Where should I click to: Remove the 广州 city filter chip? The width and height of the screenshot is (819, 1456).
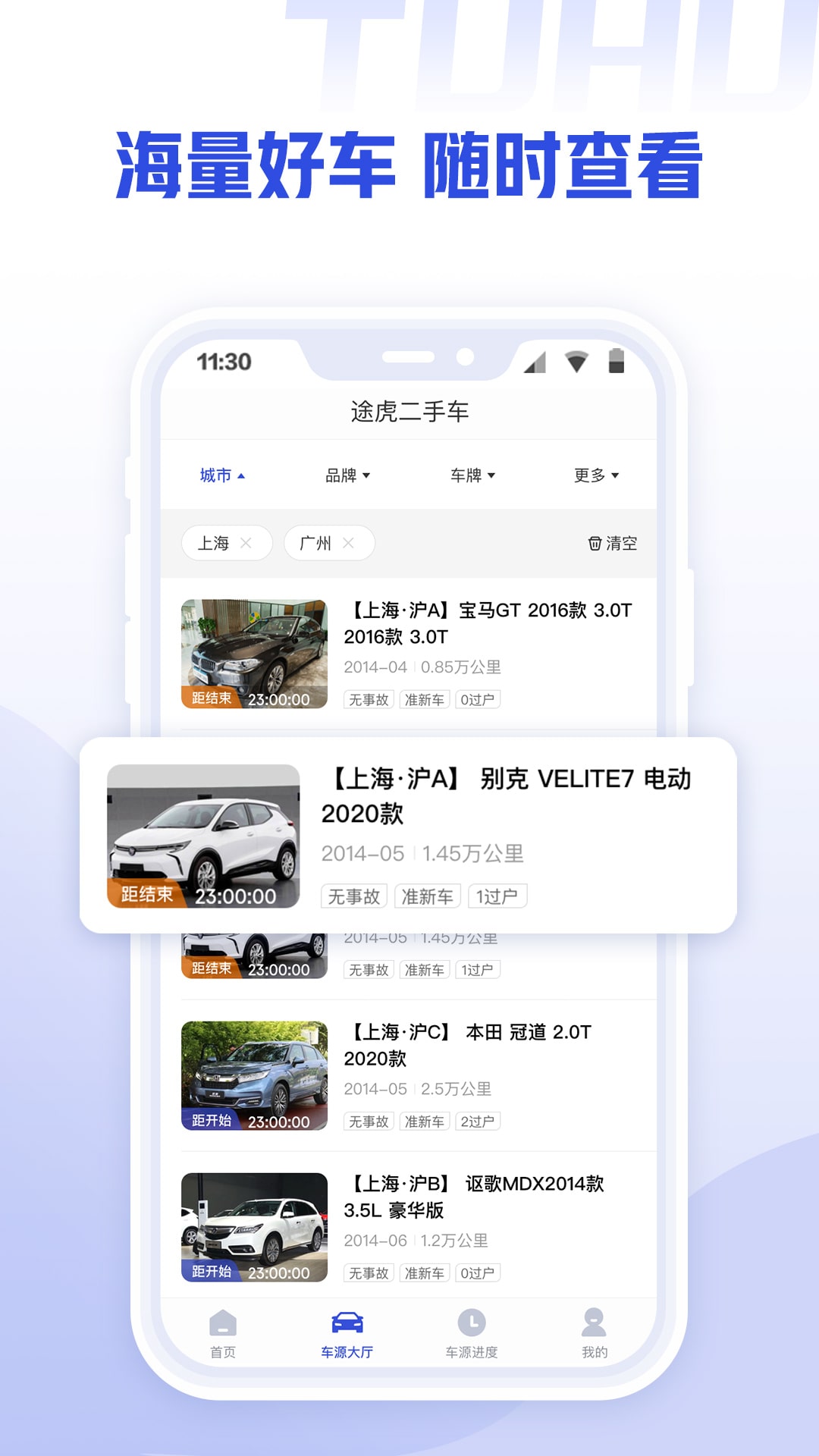coord(349,543)
